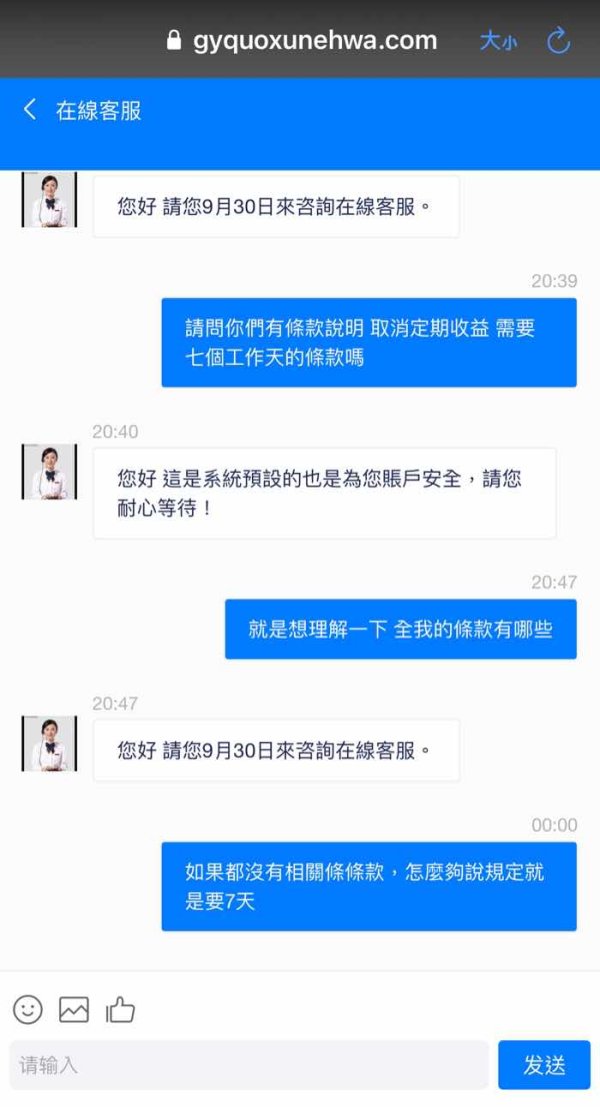Go back from 在線客服 chat
This screenshot has height=1107, width=600.
(30, 110)
